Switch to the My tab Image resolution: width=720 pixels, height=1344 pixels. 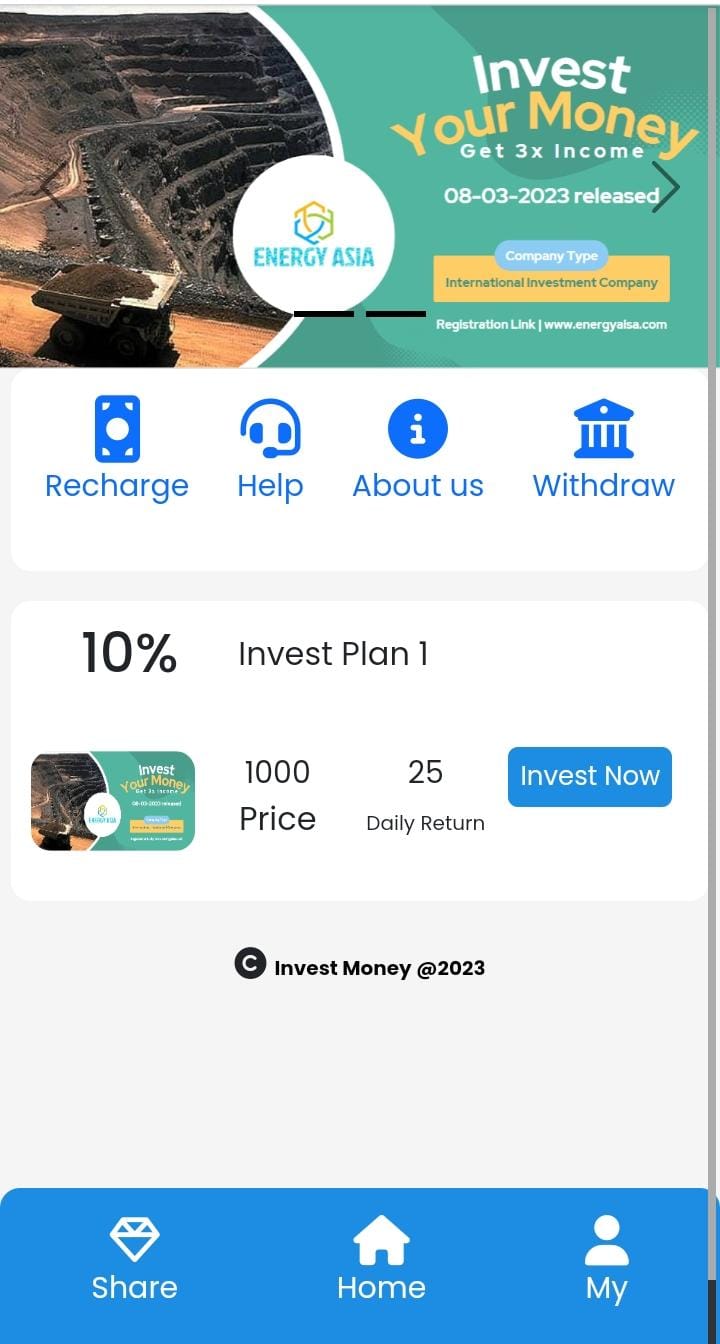(606, 1261)
